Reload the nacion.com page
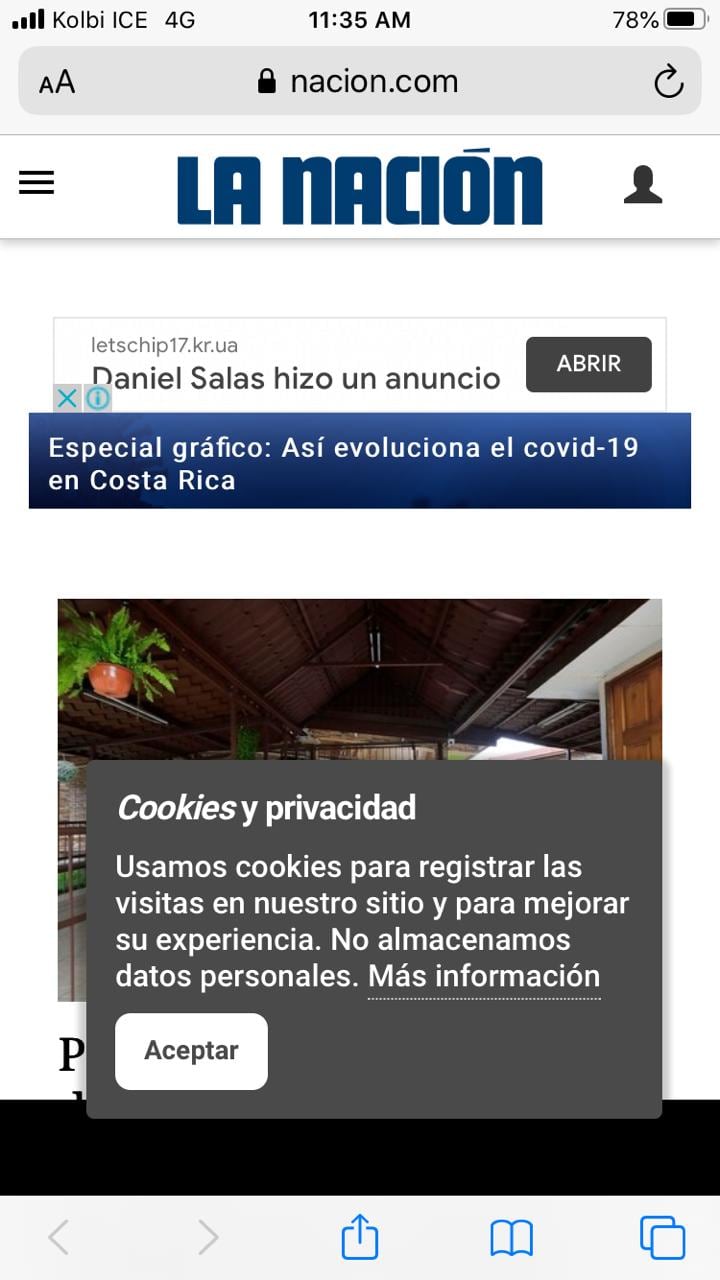This screenshot has width=720, height=1280. pos(668,82)
